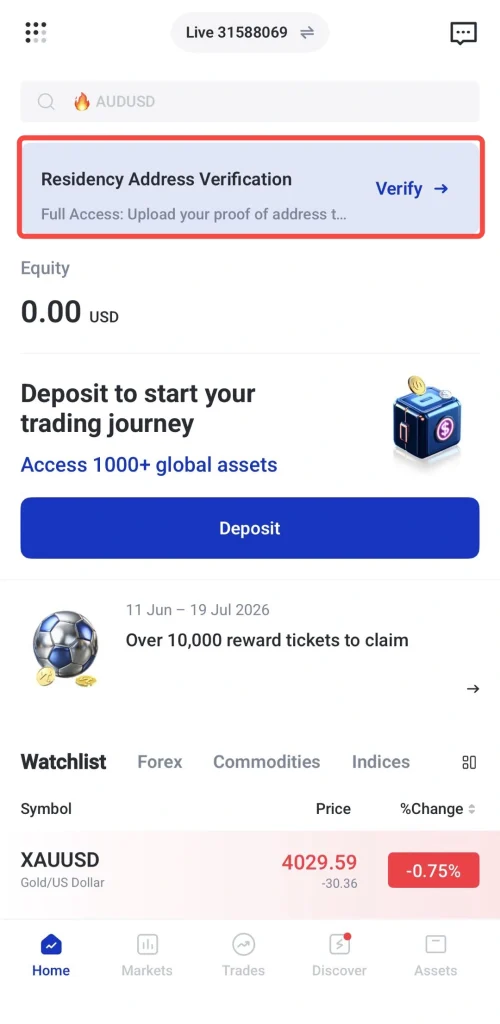This screenshot has height=1024, width=500.
Task: Sort by %Change column
Action: (x=438, y=808)
